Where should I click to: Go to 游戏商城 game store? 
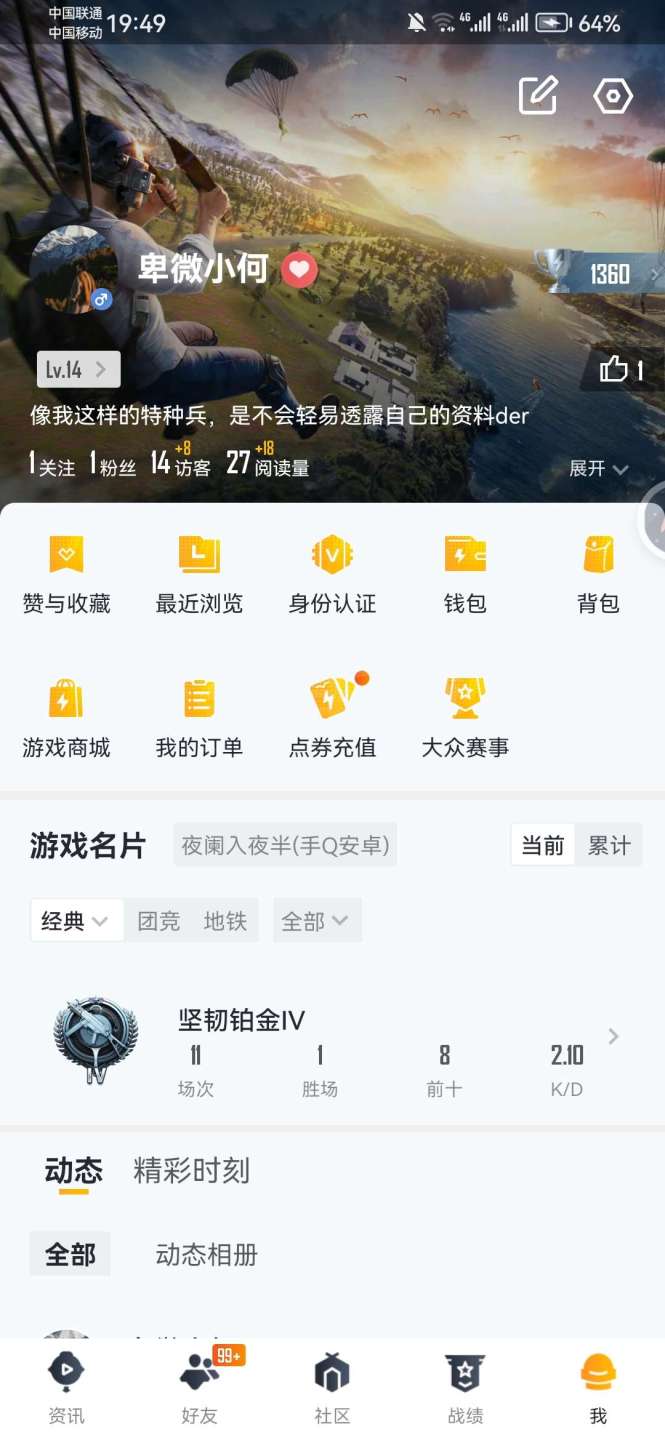tap(67, 718)
